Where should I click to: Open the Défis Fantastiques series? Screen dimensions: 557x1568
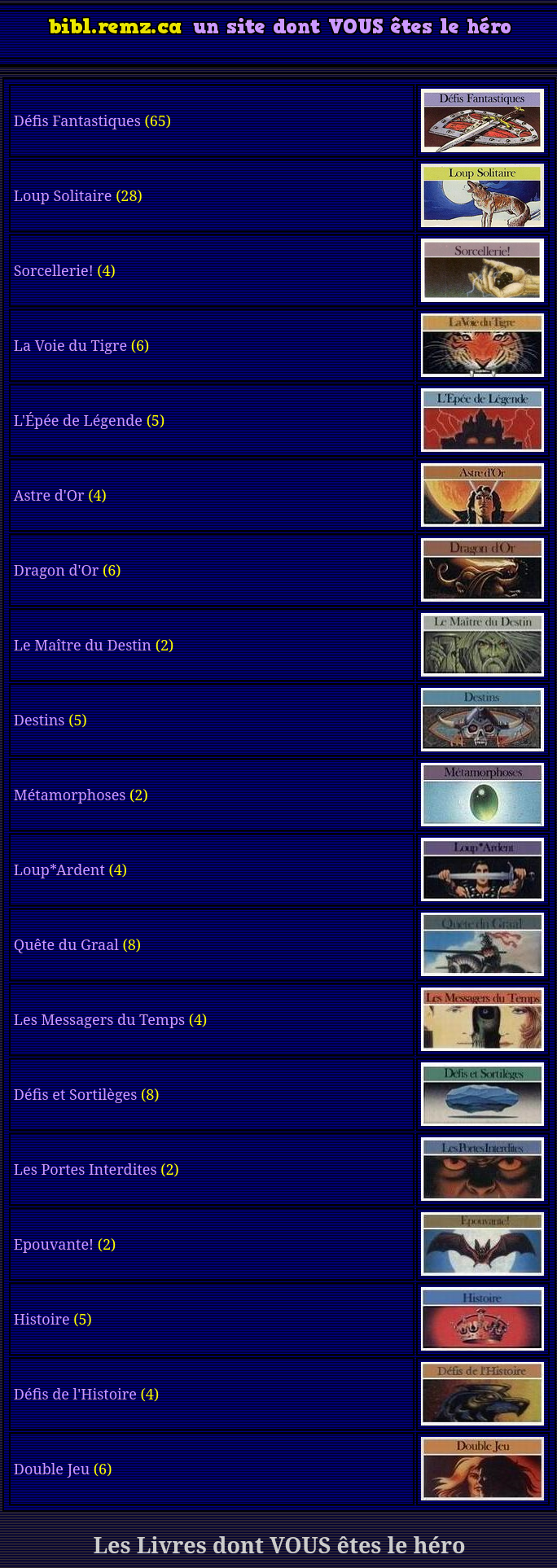click(77, 121)
